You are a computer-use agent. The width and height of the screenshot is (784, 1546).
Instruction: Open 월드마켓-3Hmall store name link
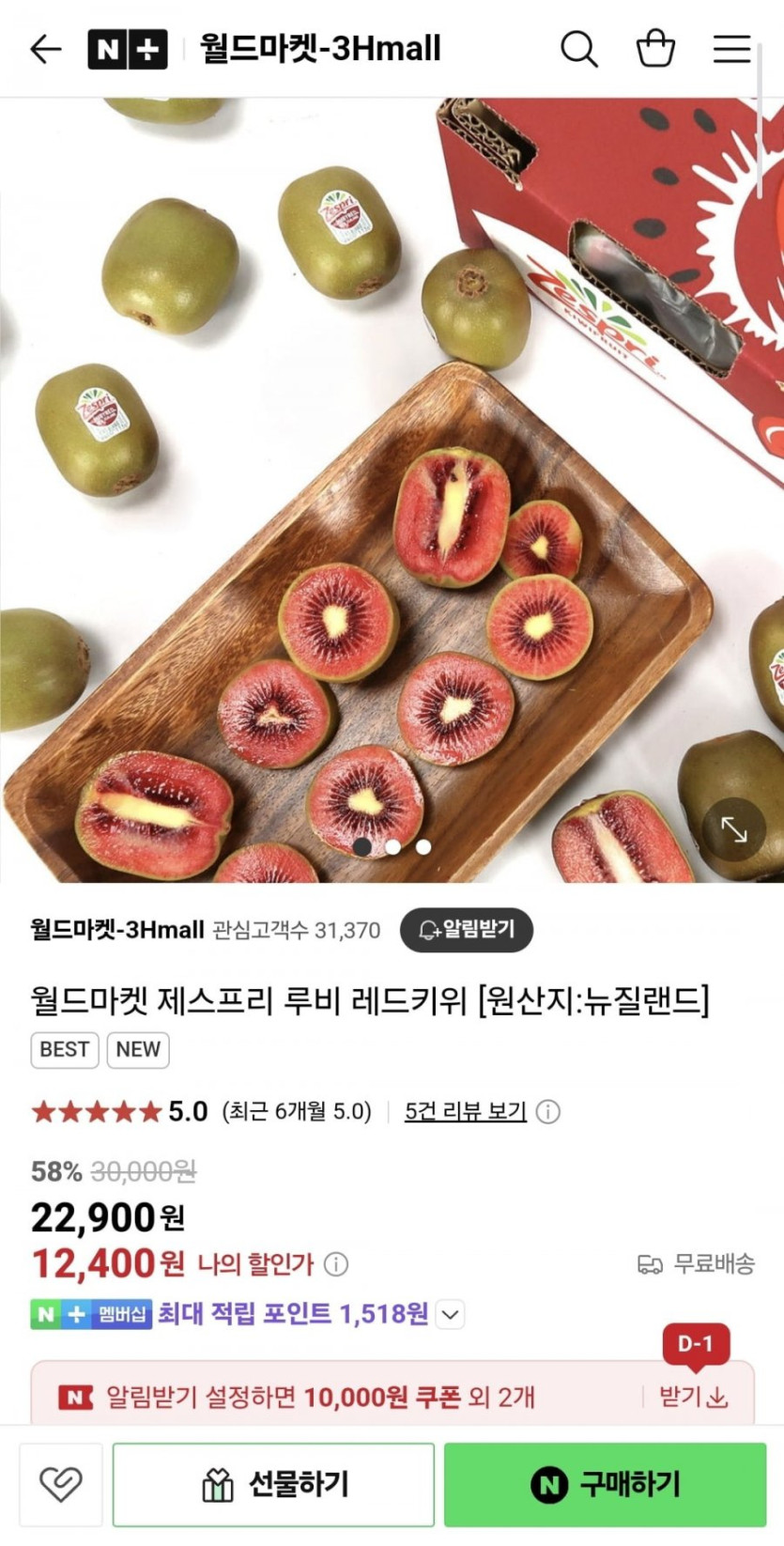[117, 930]
